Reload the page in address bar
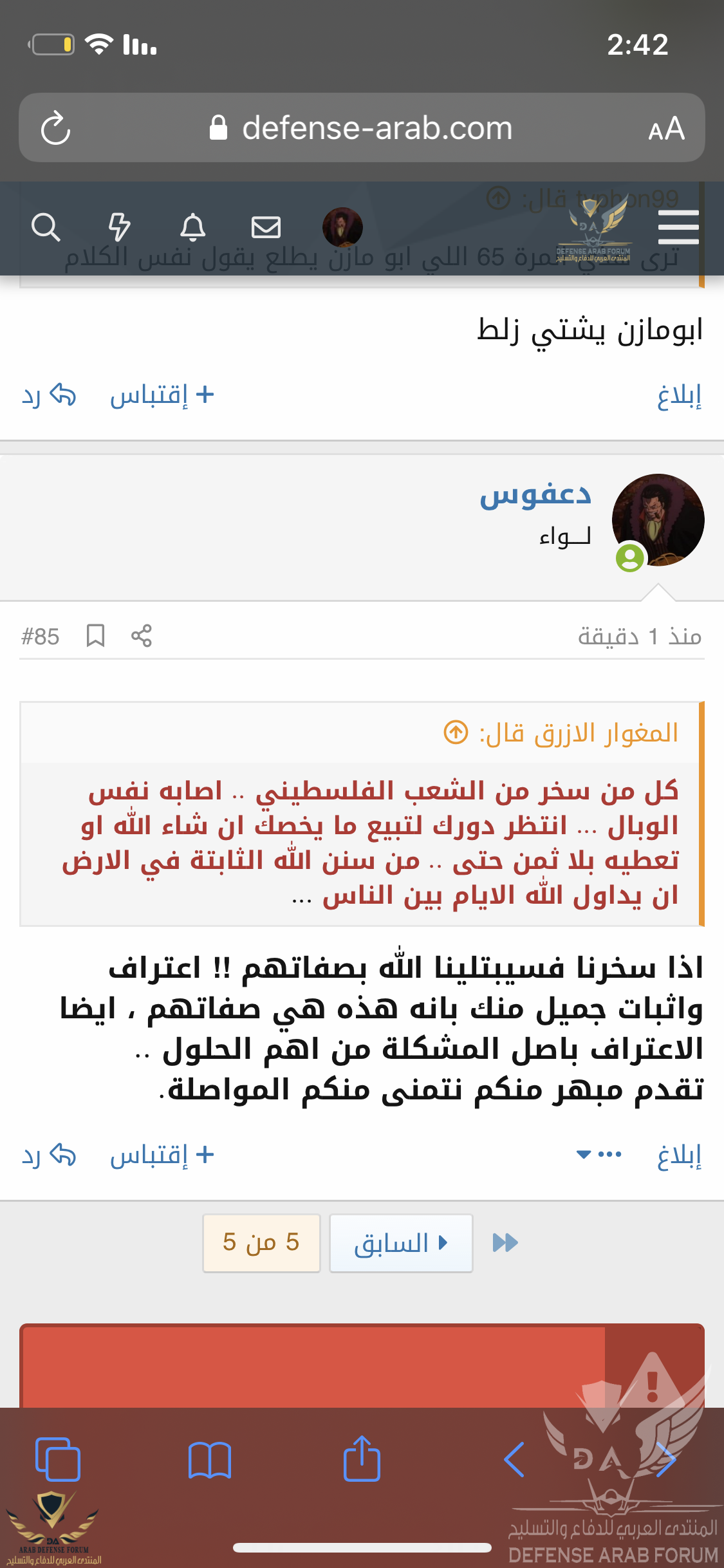 56,128
